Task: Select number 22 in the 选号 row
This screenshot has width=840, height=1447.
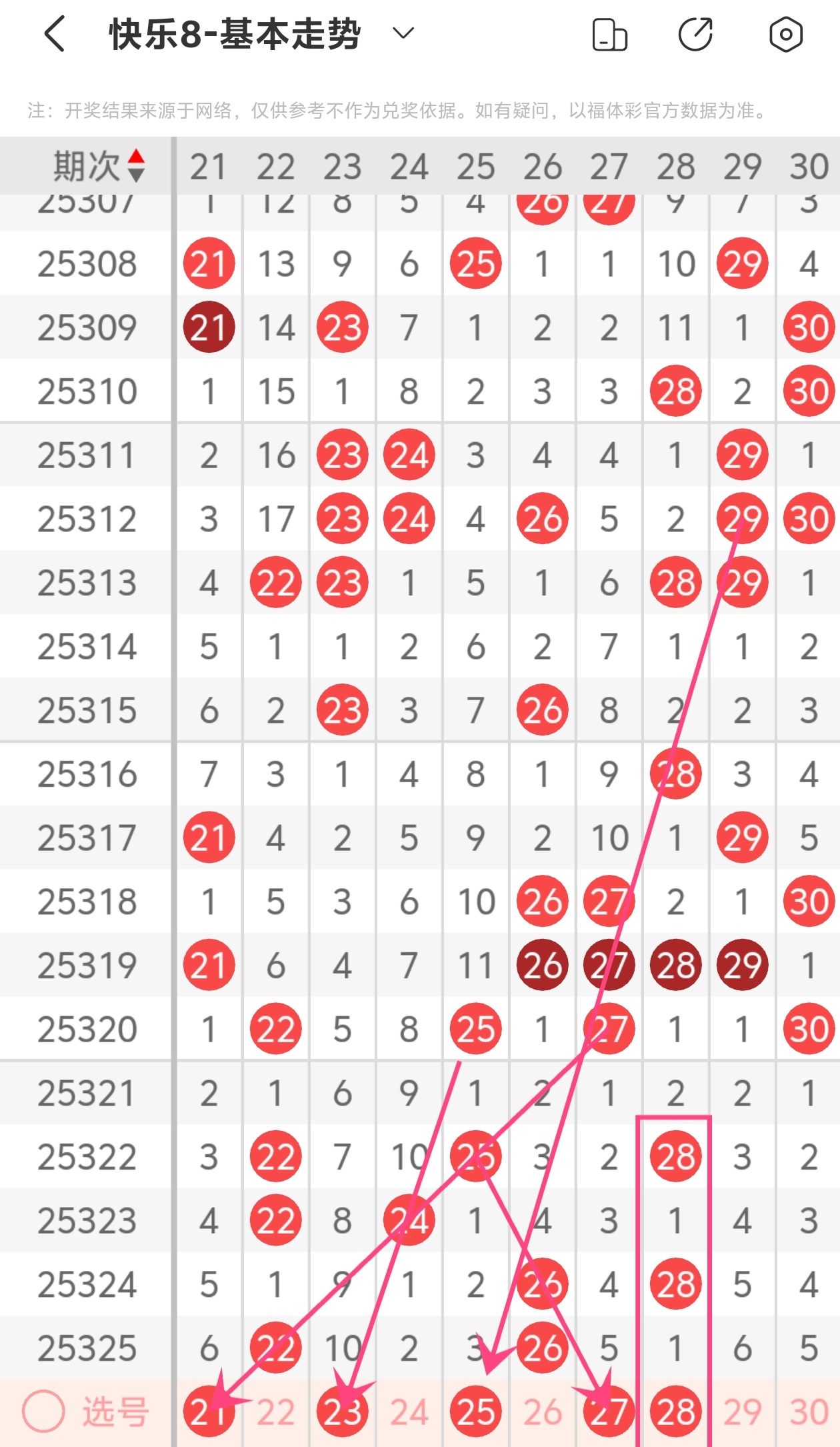Action: click(x=276, y=1412)
